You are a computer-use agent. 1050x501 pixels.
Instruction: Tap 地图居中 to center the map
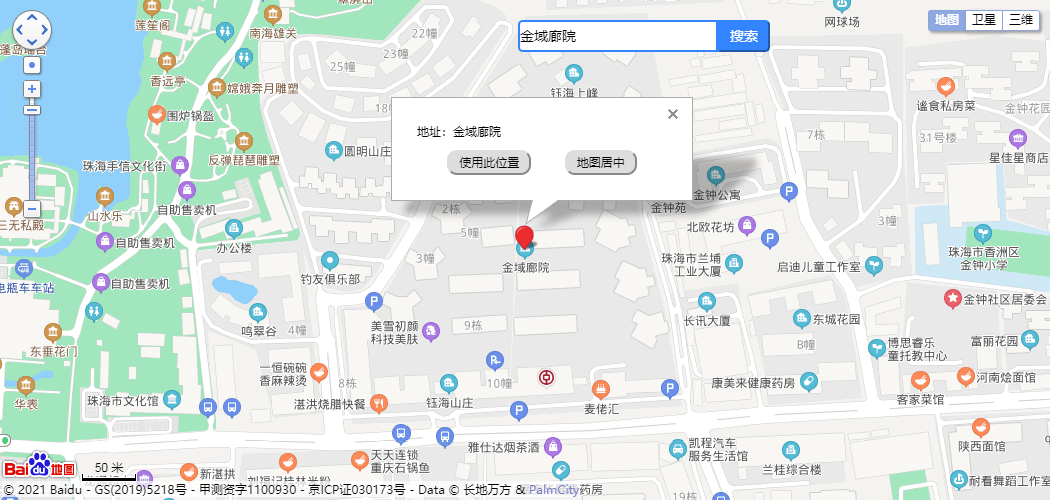[600, 162]
